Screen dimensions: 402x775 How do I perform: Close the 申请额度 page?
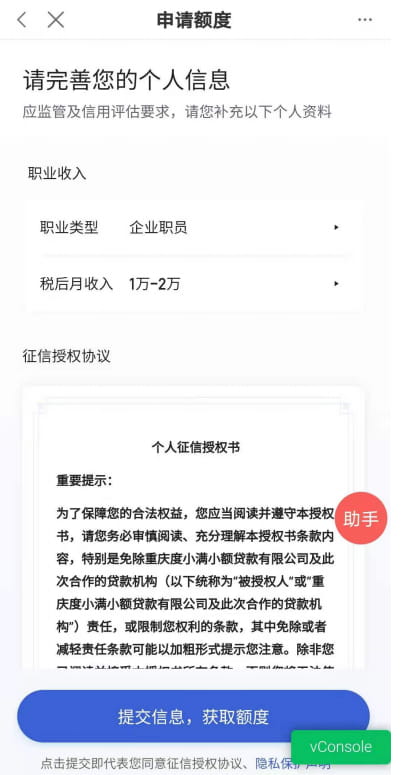56,20
